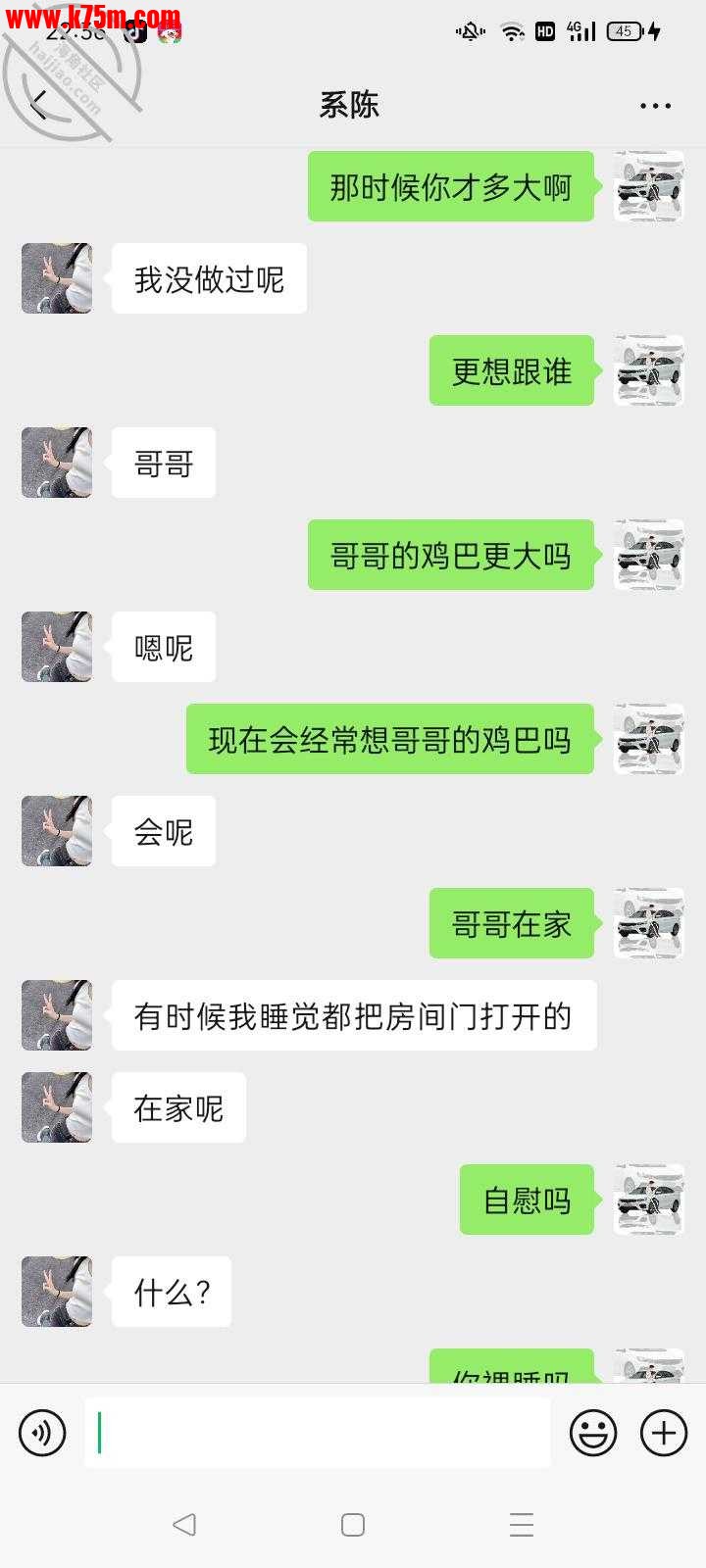Focus the message text field

click(318, 1433)
